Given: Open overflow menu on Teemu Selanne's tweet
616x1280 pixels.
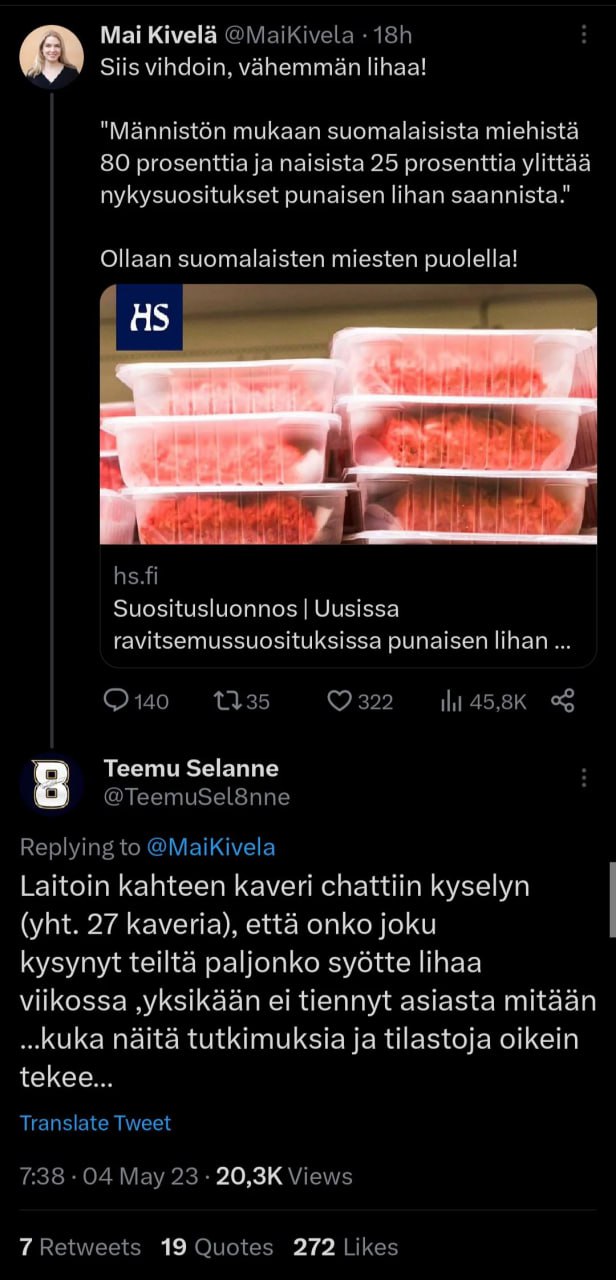Looking at the screenshot, I should pos(583,778).
